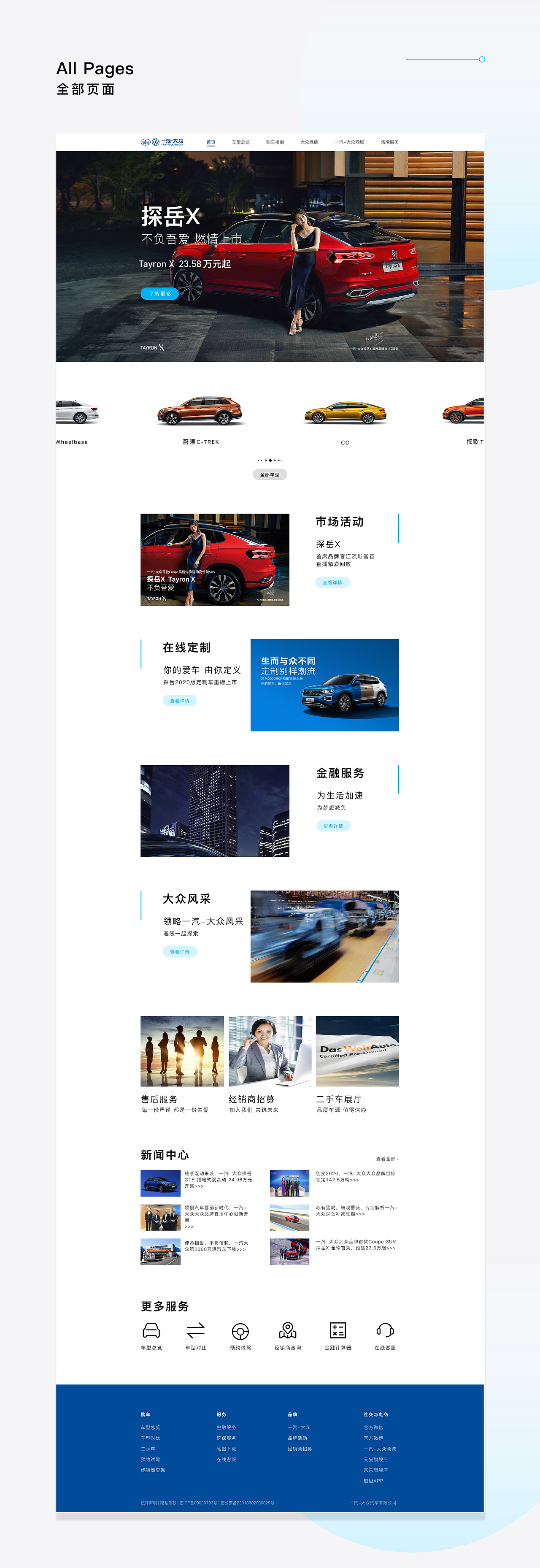Image resolution: width=540 pixels, height=1568 pixels.
Task: Click 查看详情 in the 在线定制 section
Action: 180,701
